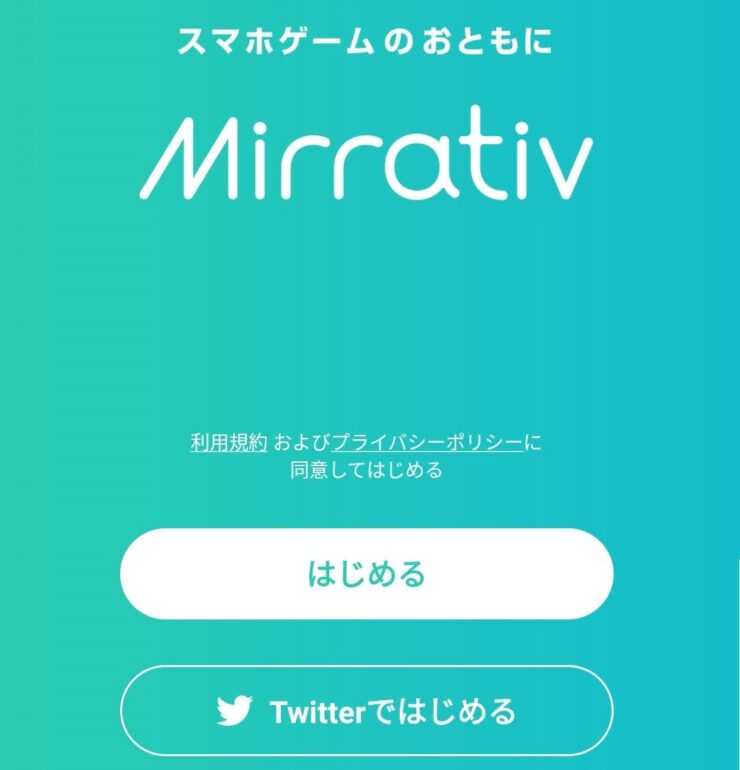The width and height of the screenshot is (740, 770).
Task: Tap the はじめる button
Action: pyautogui.click(x=366, y=574)
